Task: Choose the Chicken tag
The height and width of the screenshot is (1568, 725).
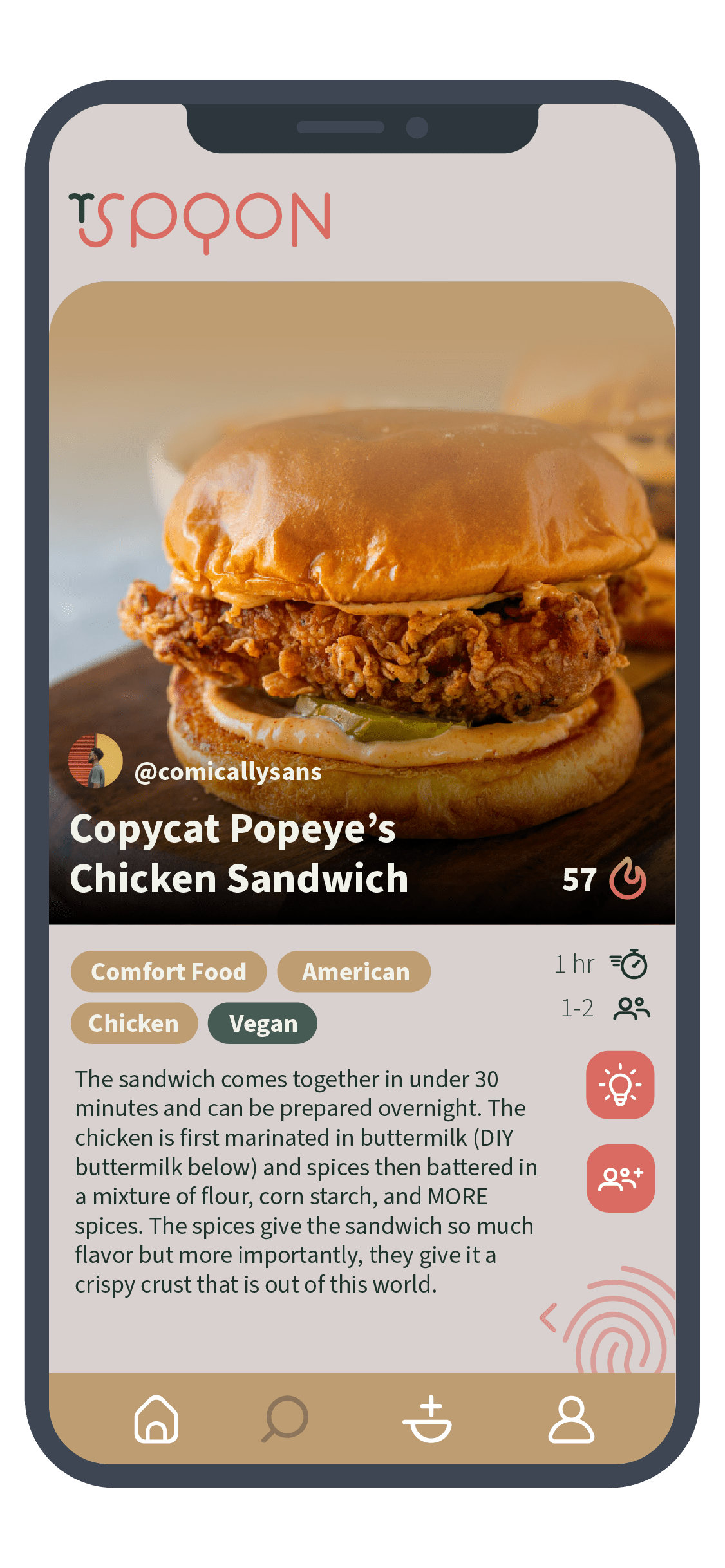Action: coord(134,1023)
